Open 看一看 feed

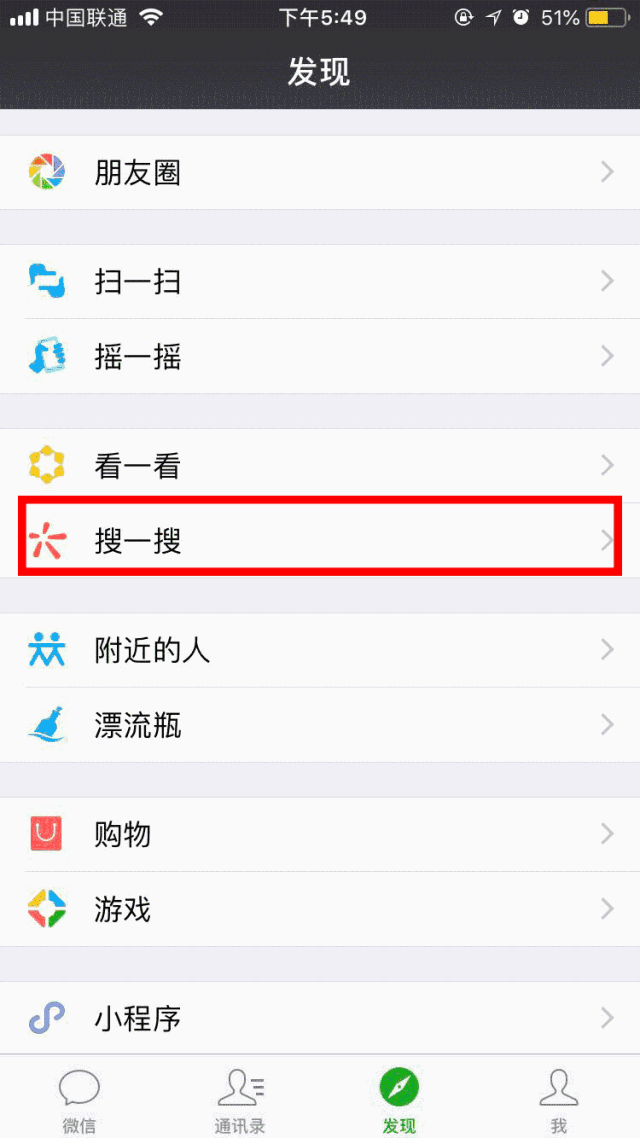(x=320, y=464)
